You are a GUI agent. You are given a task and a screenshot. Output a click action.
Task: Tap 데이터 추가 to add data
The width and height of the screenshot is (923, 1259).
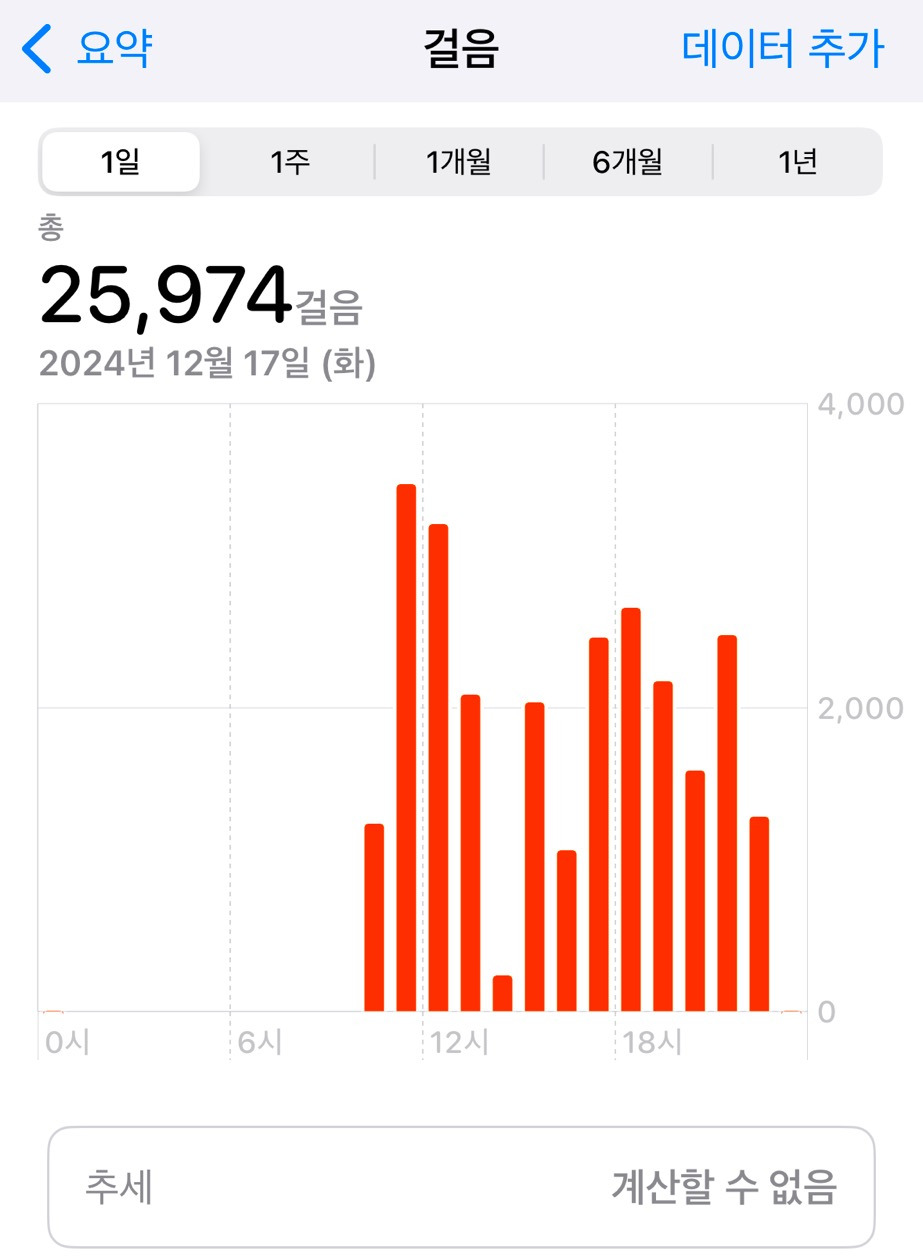tap(783, 49)
